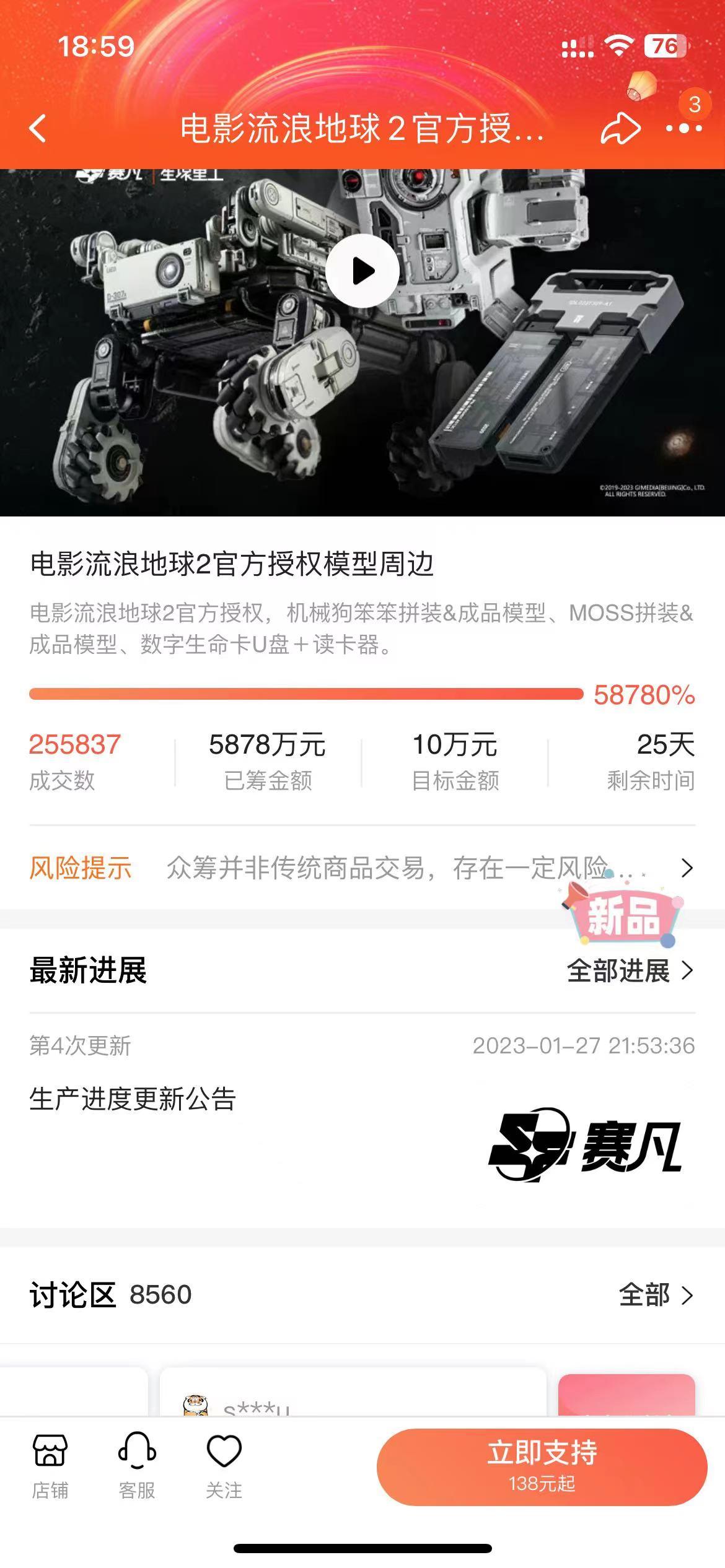This screenshot has height=1568, width=725.
Task: Go back using the back arrow
Action: point(38,128)
